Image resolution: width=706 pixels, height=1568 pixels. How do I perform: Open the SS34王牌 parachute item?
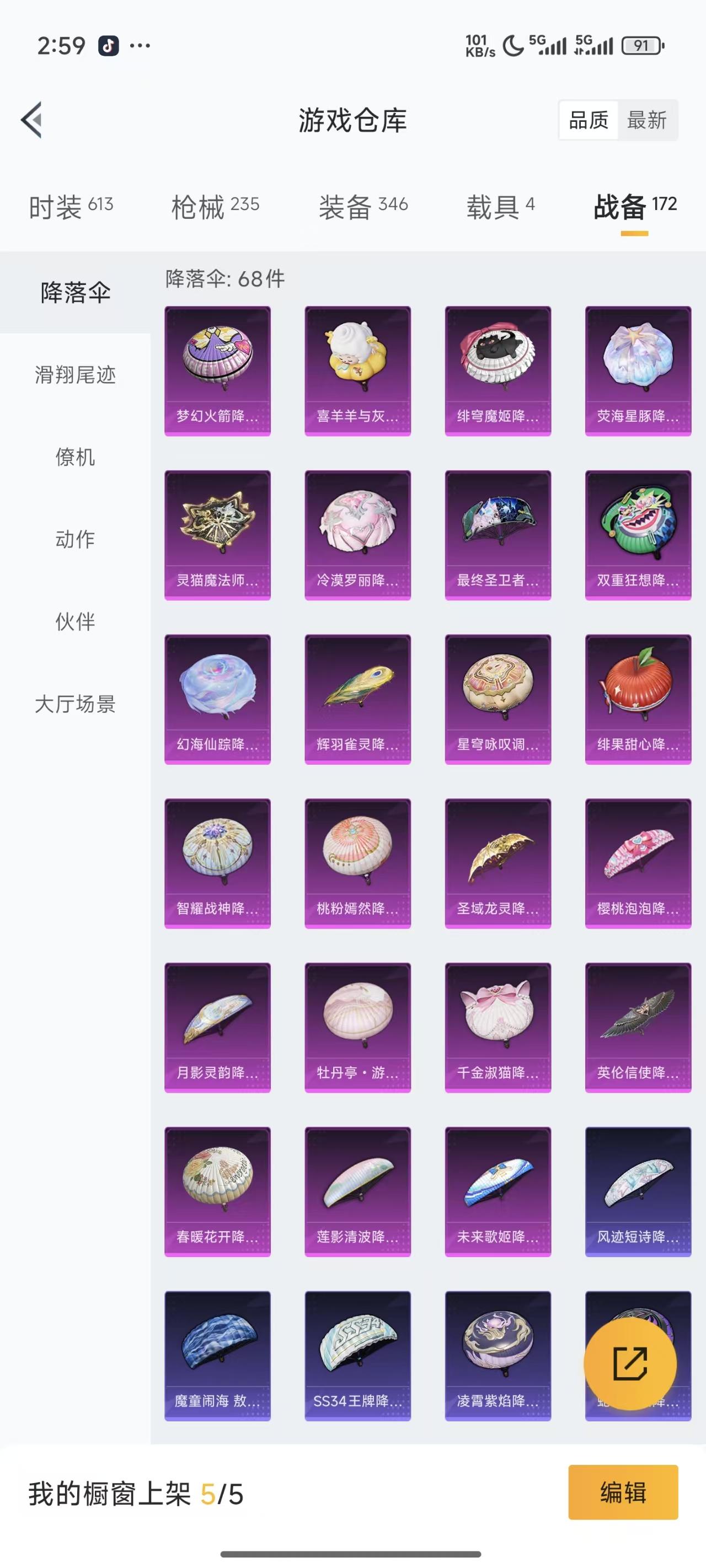(x=357, y=1357)
